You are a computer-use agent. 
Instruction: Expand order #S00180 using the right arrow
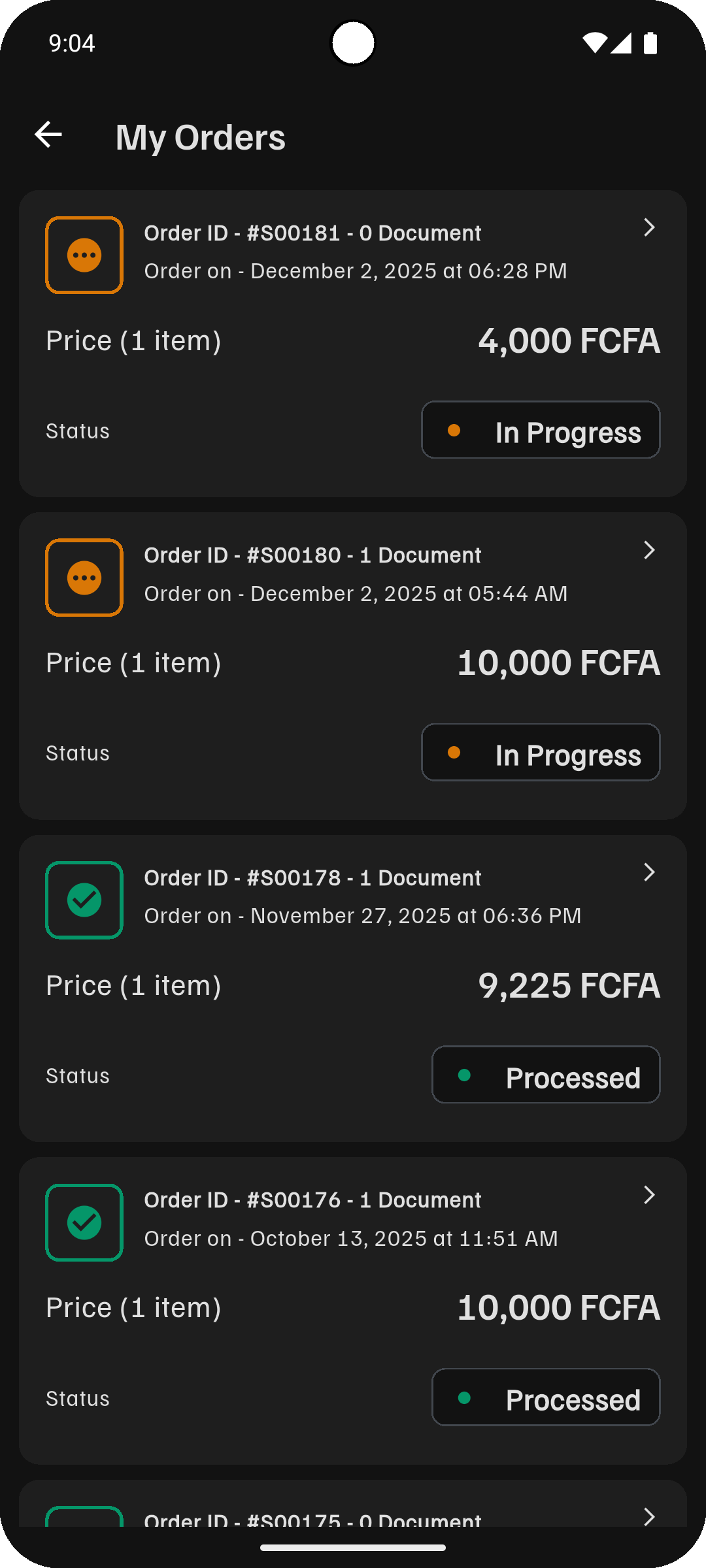[649, 550]
